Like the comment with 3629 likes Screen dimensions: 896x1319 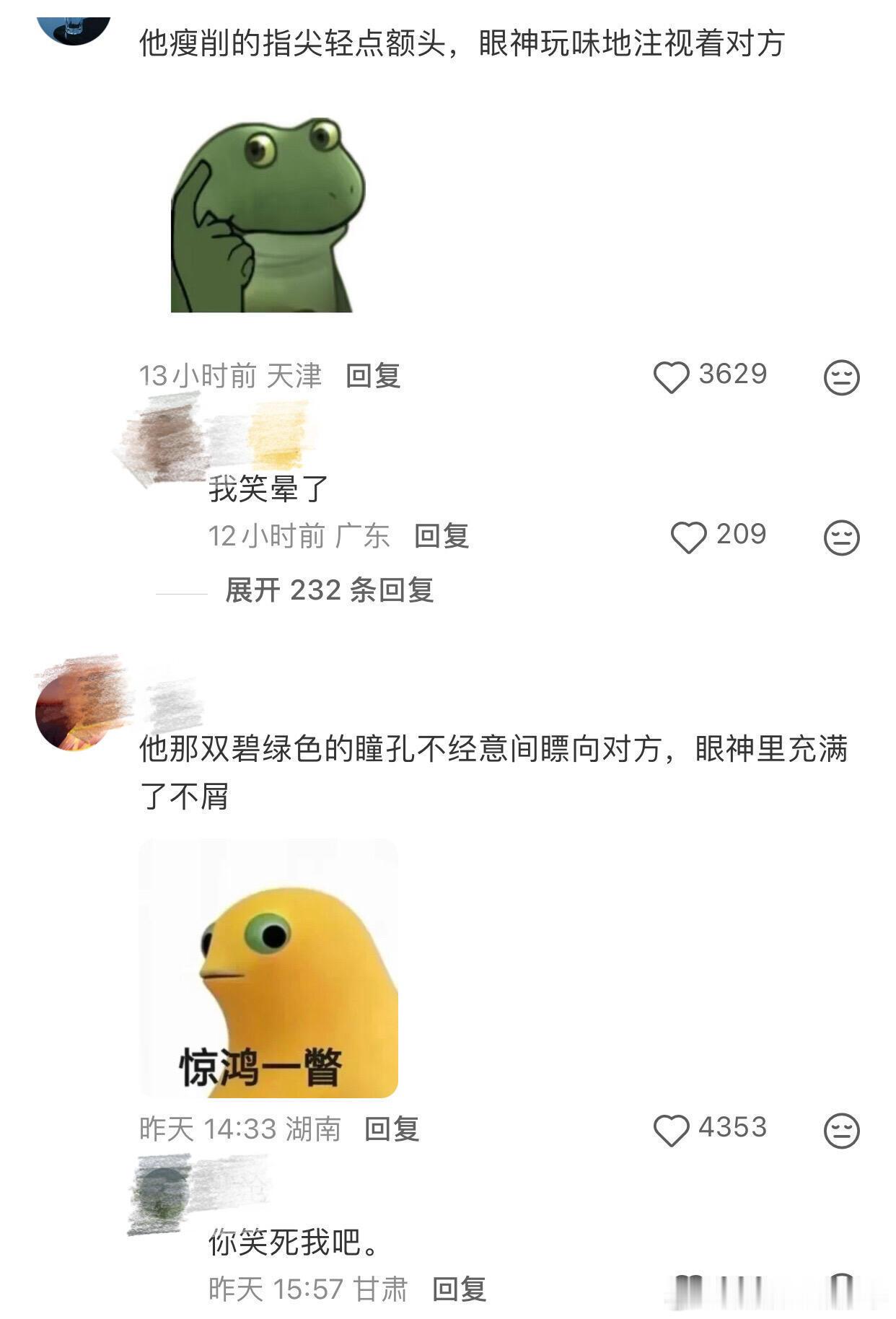tap(671, 377)
